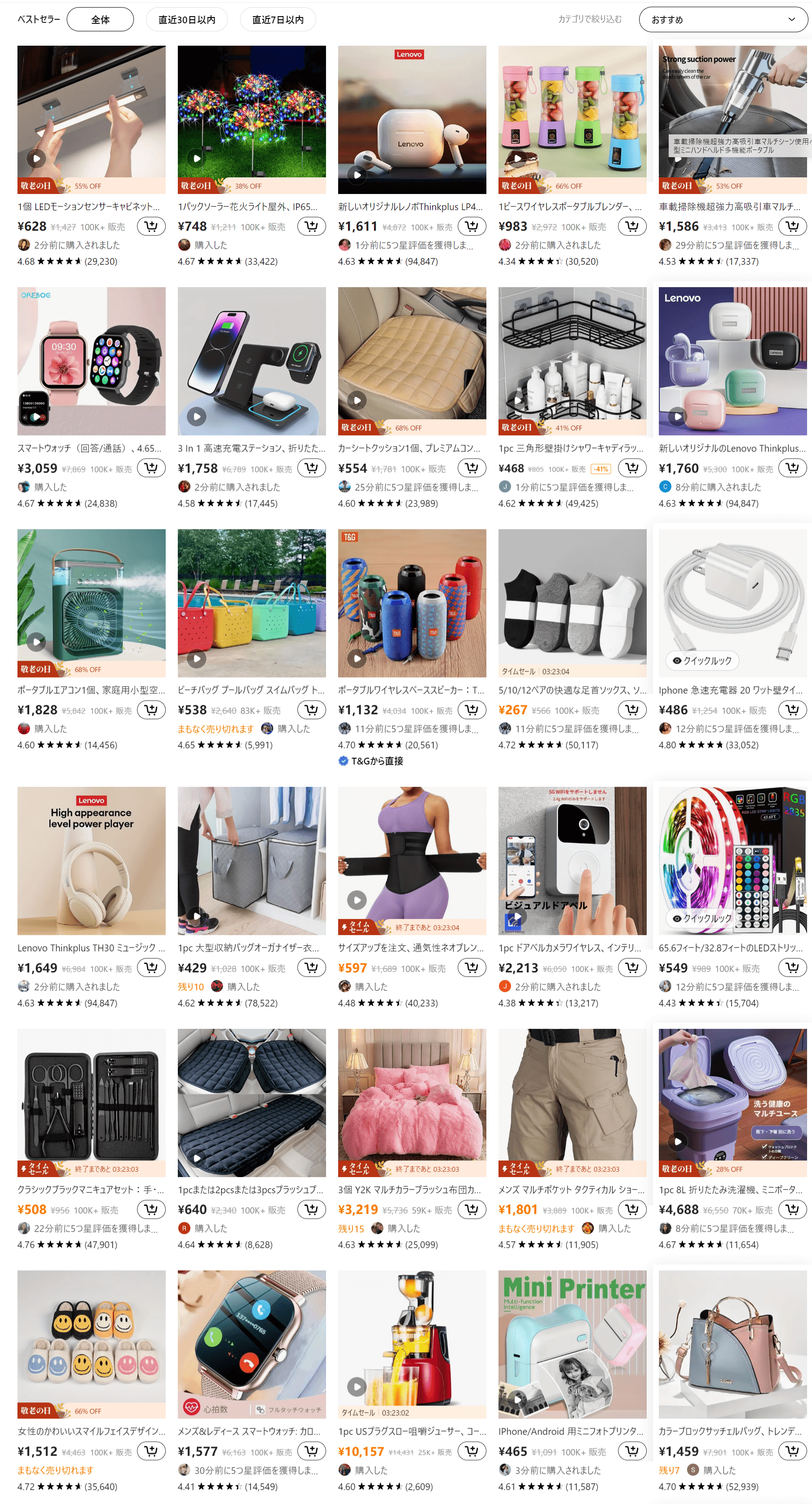Image resolution: width=812 pixels, height=1504 pixels.
Task: Open the LED motion sensor cabinet light product
Action: point(92,119)
